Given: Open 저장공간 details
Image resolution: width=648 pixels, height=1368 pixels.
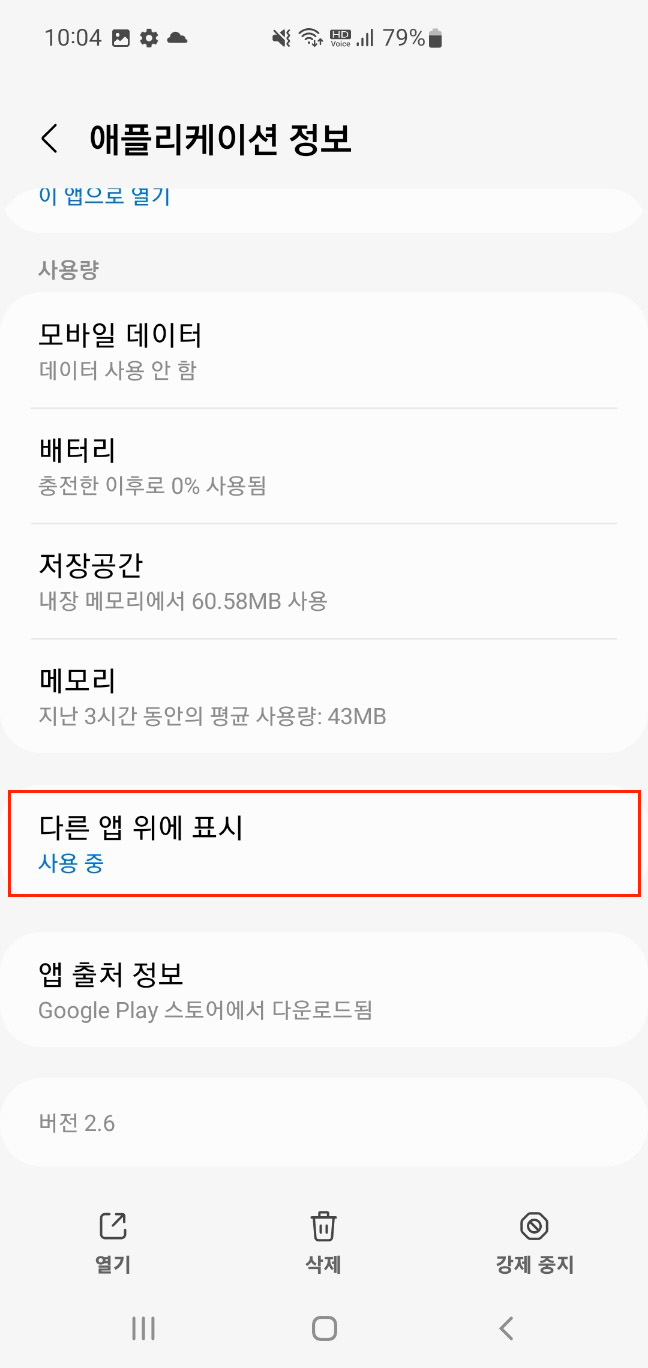Looking at the screenshot, I should point(323,581).
